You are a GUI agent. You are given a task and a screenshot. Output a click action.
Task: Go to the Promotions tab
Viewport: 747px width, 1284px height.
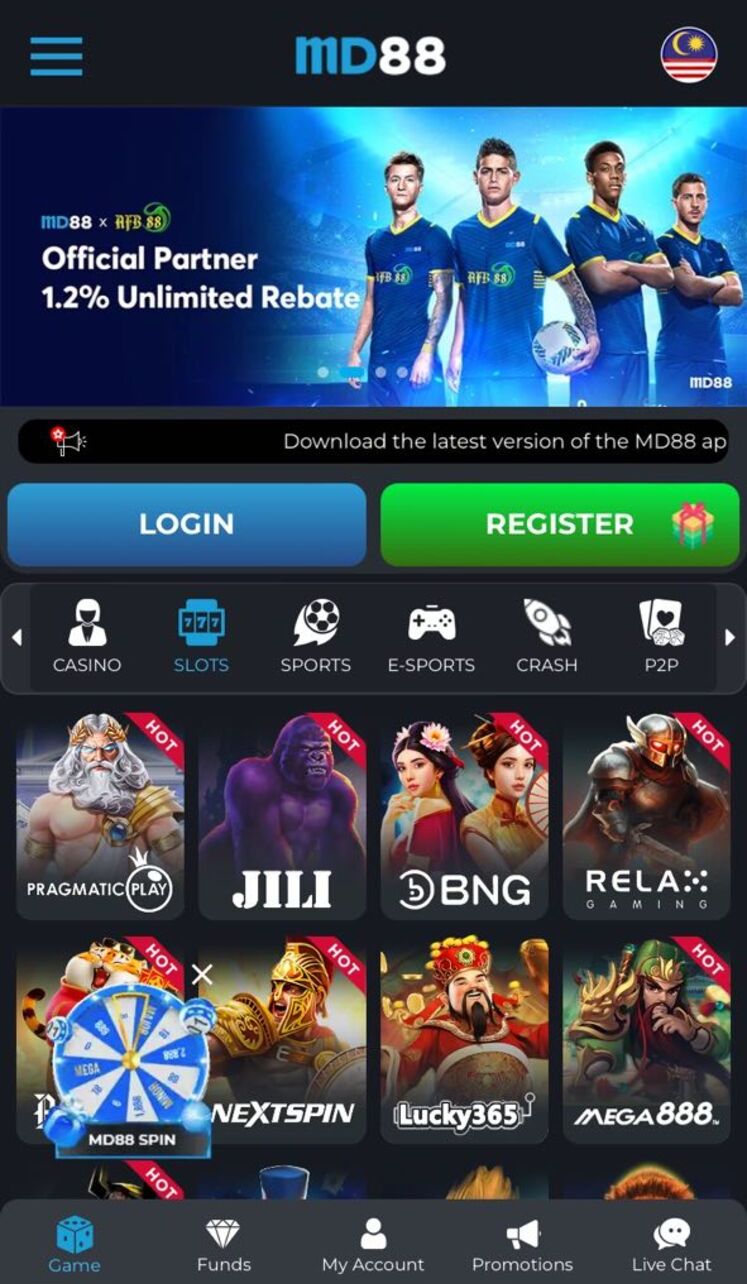click(522, 1245)
